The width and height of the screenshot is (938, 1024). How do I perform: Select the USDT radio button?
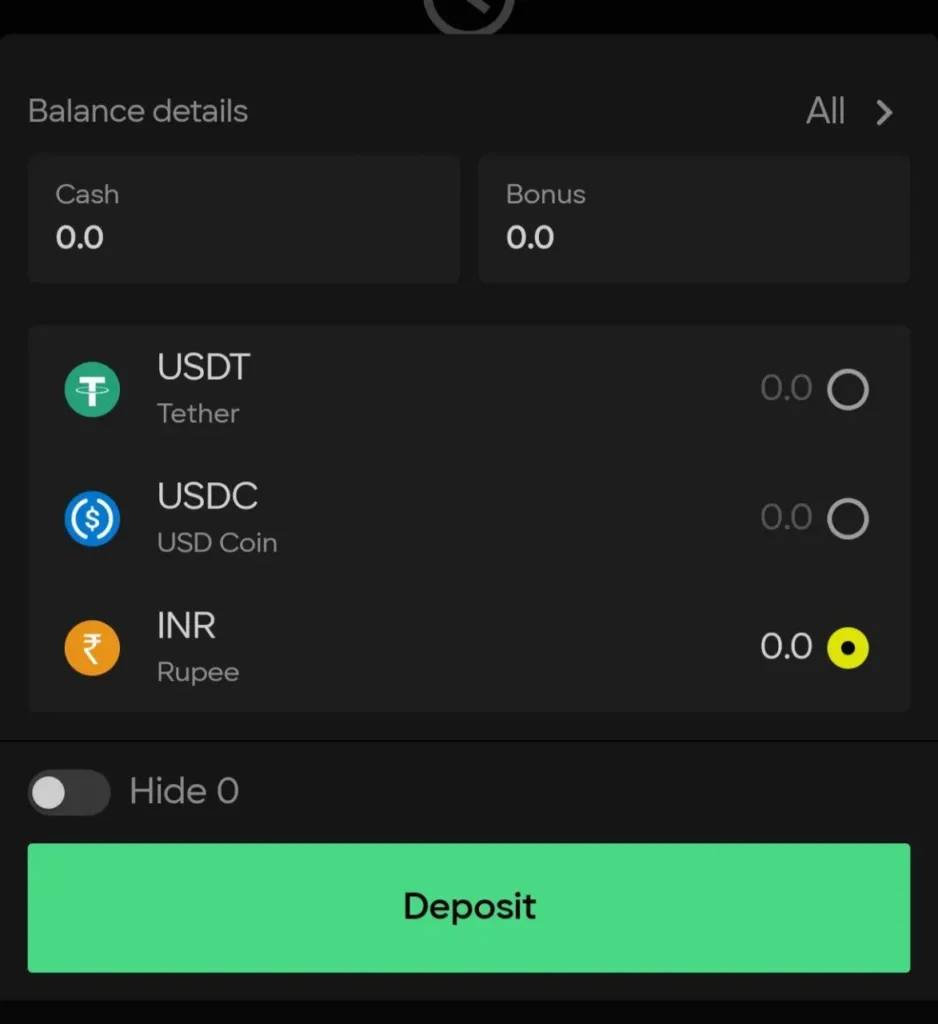point(848,389)
